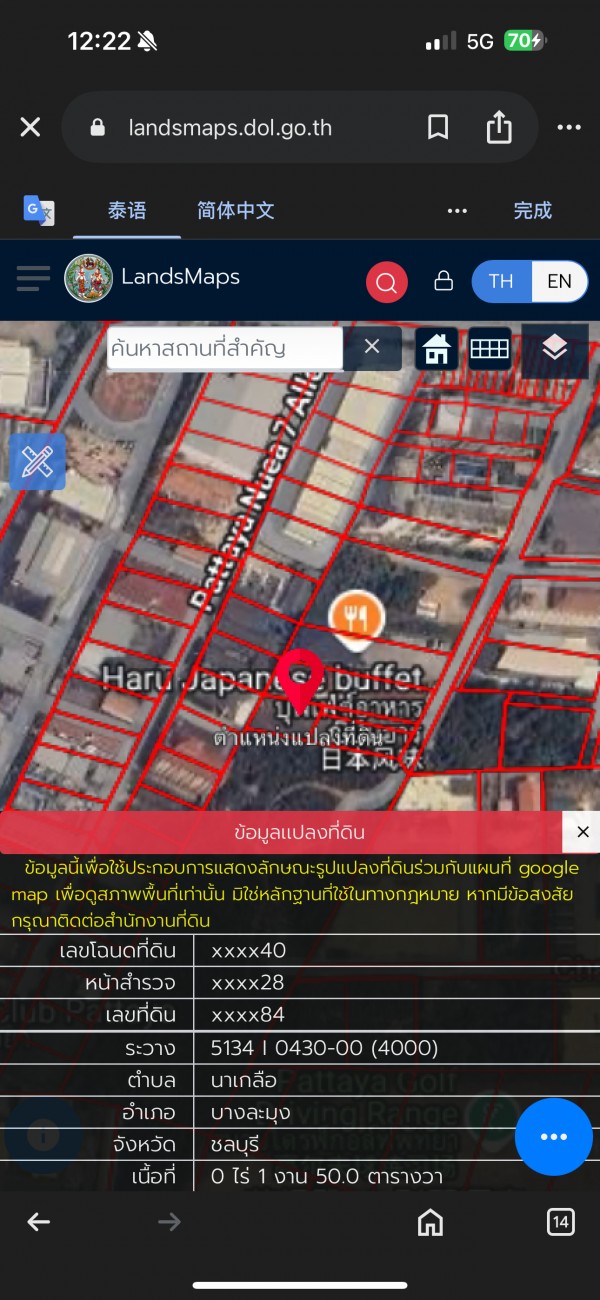Screen dimensions: 600x1300
Task: Tap the lock login icon
Action: [444, 281]
